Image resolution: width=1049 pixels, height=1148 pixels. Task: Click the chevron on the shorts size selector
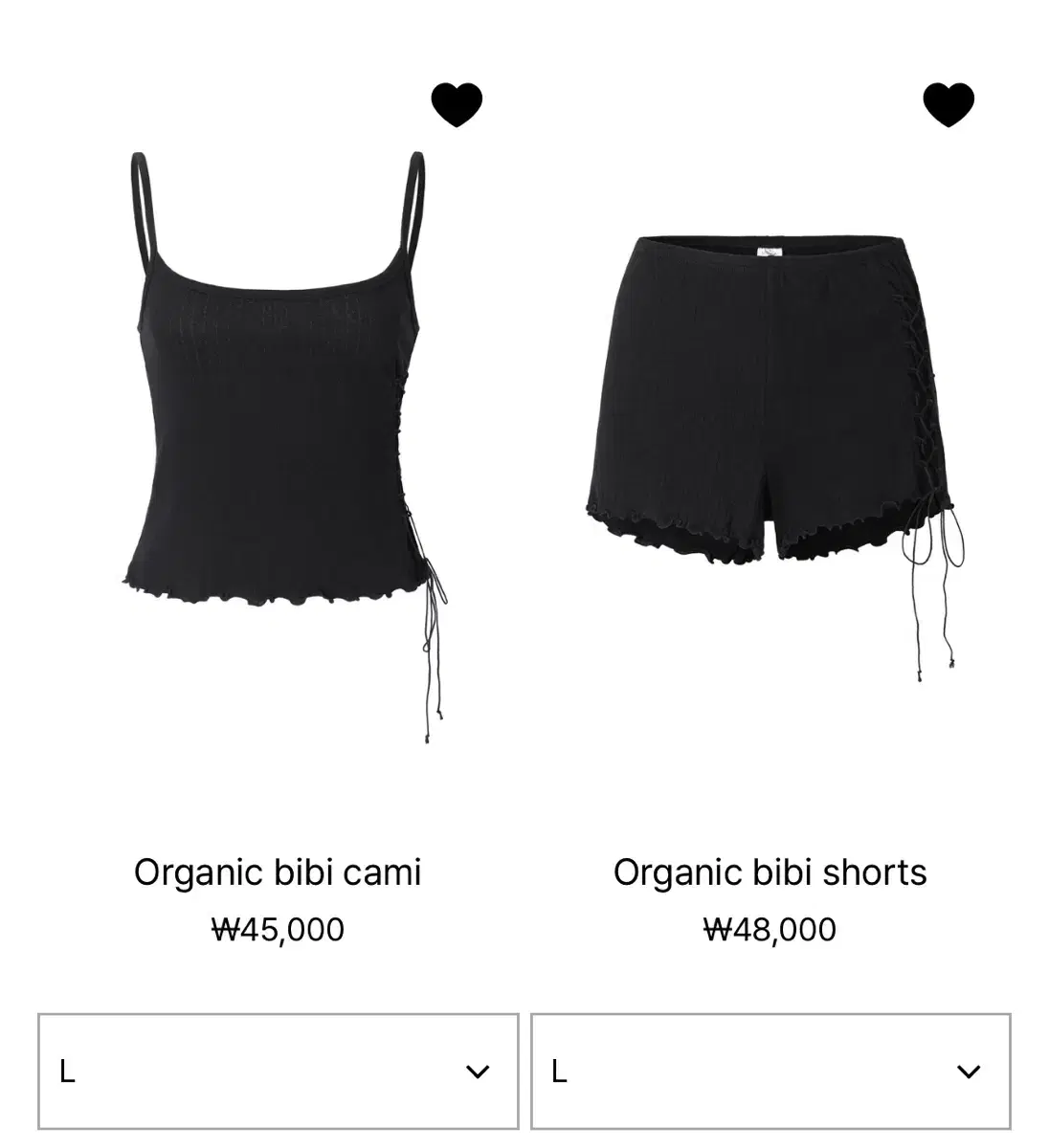[x=970, y=1071]
